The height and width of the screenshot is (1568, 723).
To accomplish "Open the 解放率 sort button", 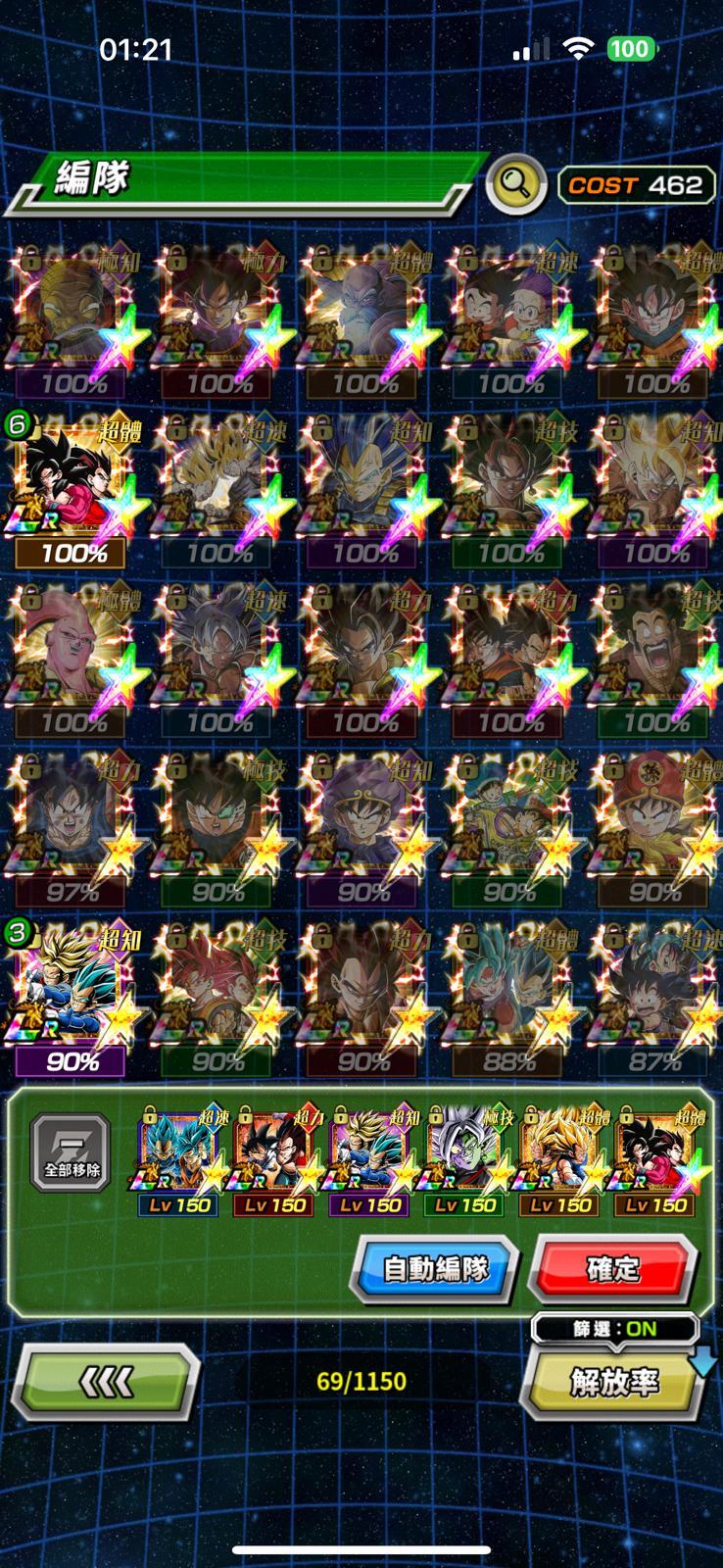I will [x=615, y=1382].
